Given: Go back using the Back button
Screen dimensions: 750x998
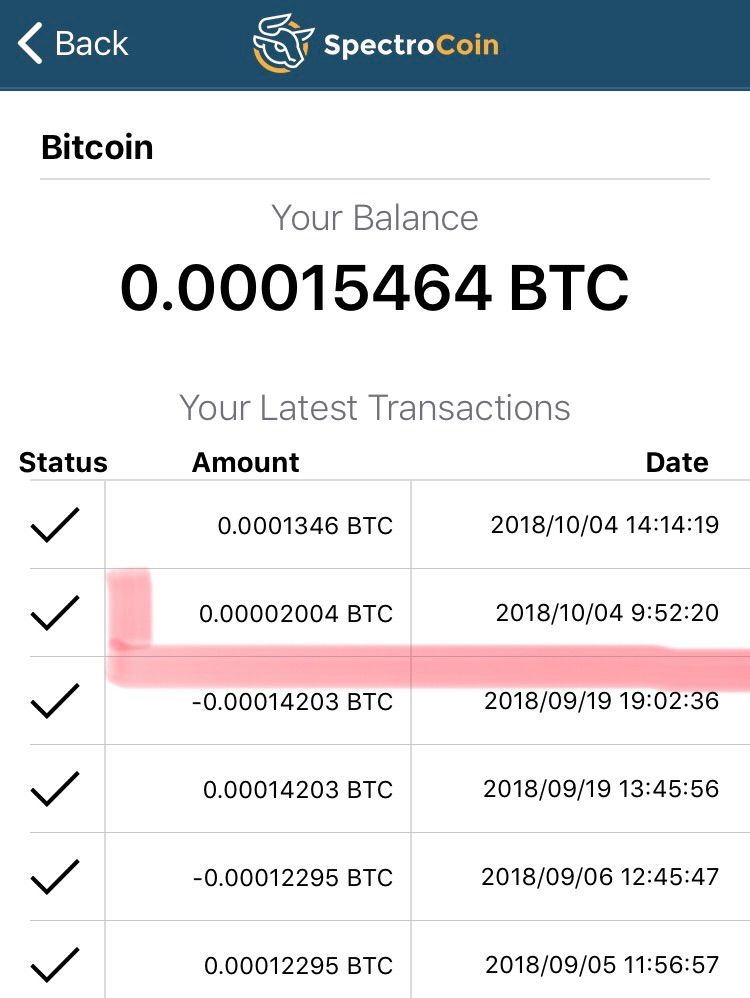Looking at the screenshot, I should pyautogui.click(x=73, y=44).
